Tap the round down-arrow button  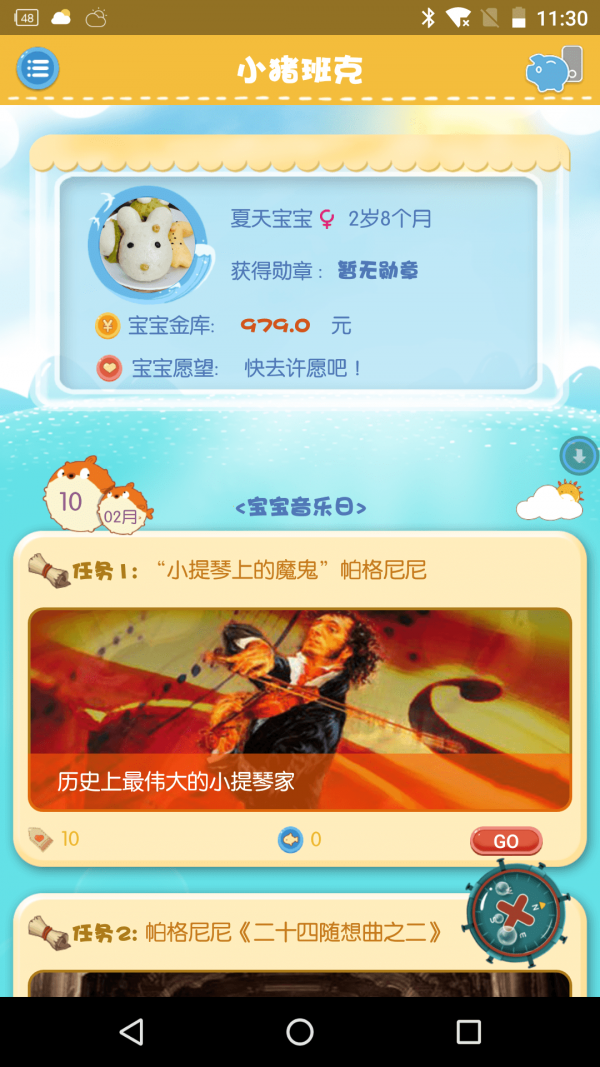tap(579, 456)
